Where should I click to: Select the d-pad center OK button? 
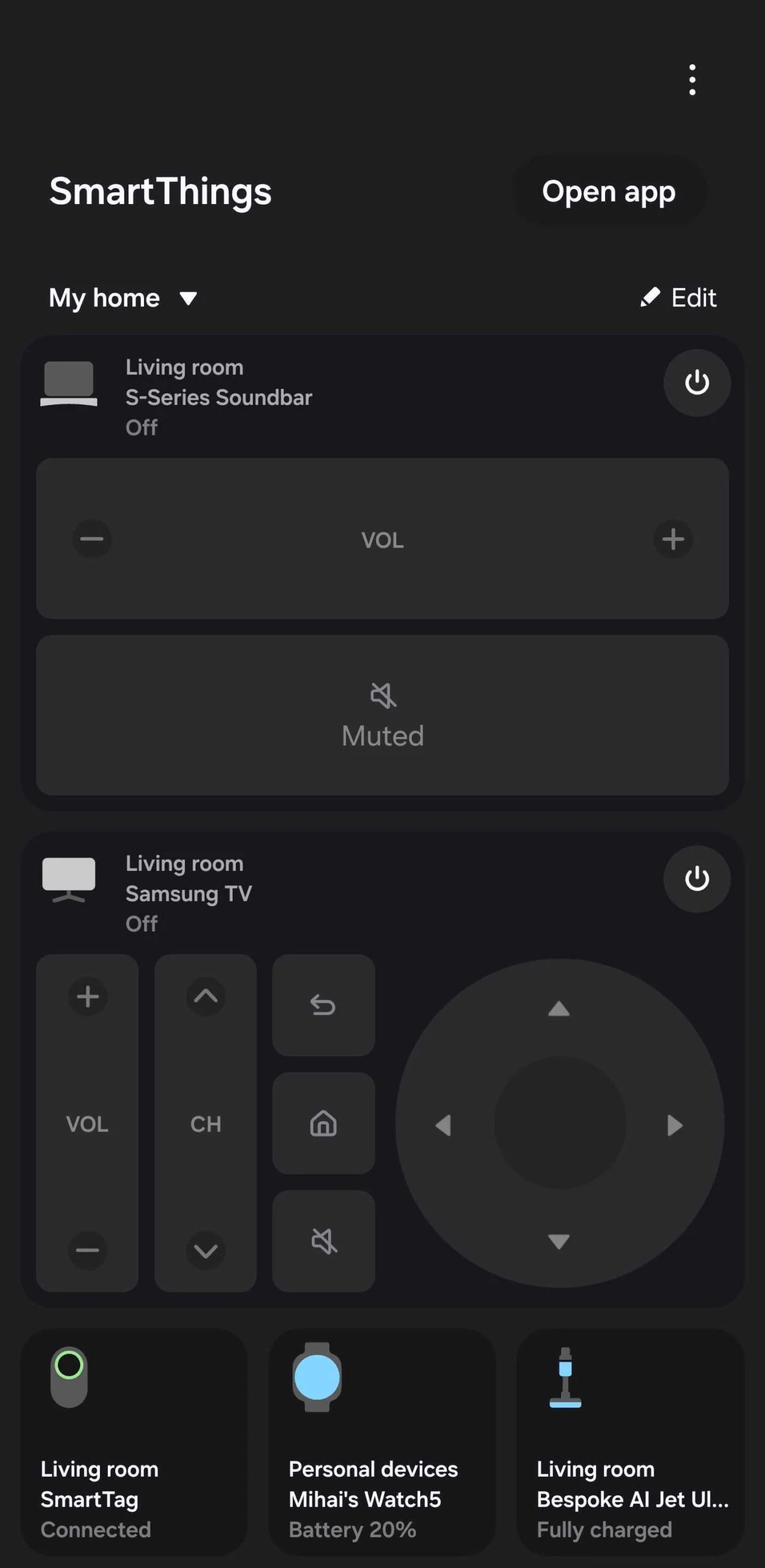[x=559, y=1123]
